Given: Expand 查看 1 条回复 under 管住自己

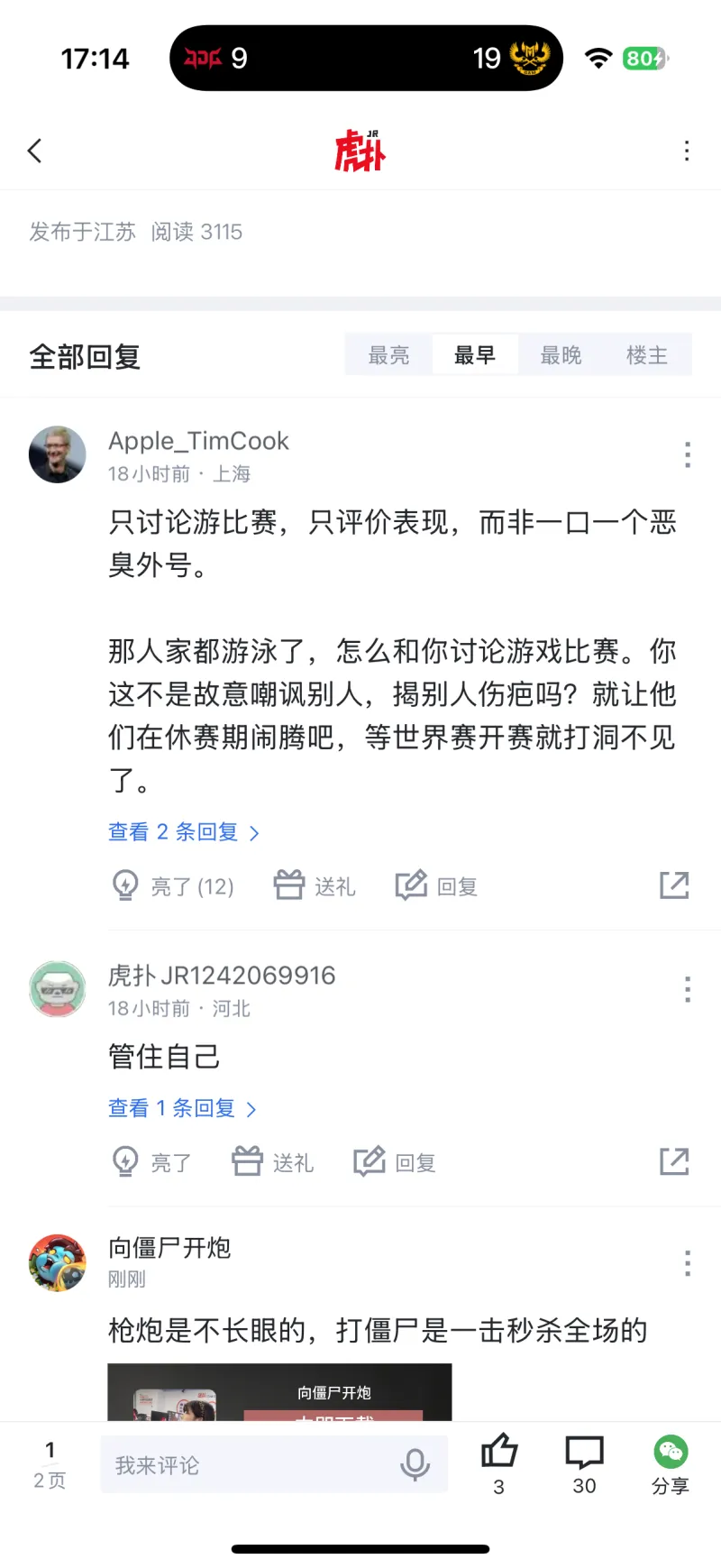Looking at the screenshot, I should (x=182, y=1108).
